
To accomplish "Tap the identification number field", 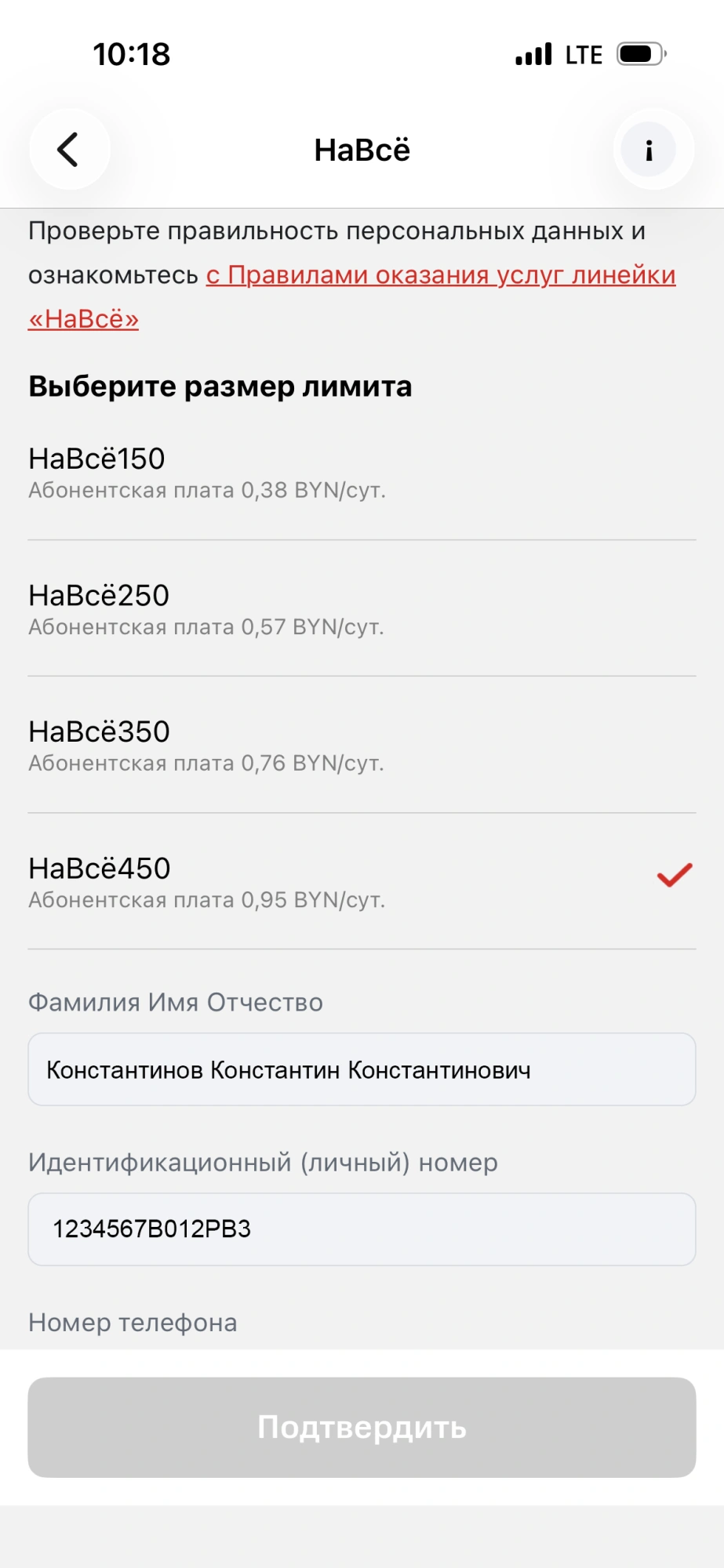I will coord(361,1229).
